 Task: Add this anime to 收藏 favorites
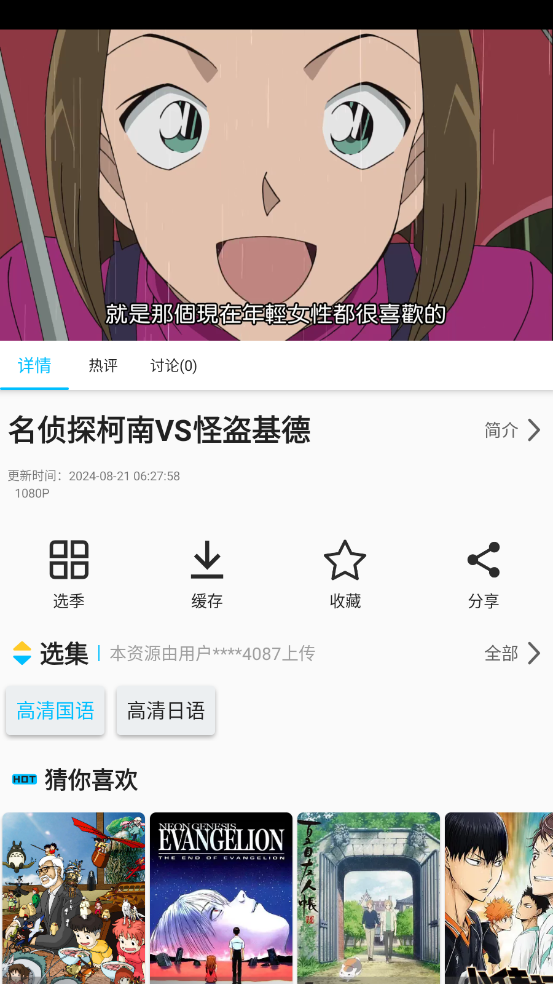pyautogui.click(x=345, y=574)
